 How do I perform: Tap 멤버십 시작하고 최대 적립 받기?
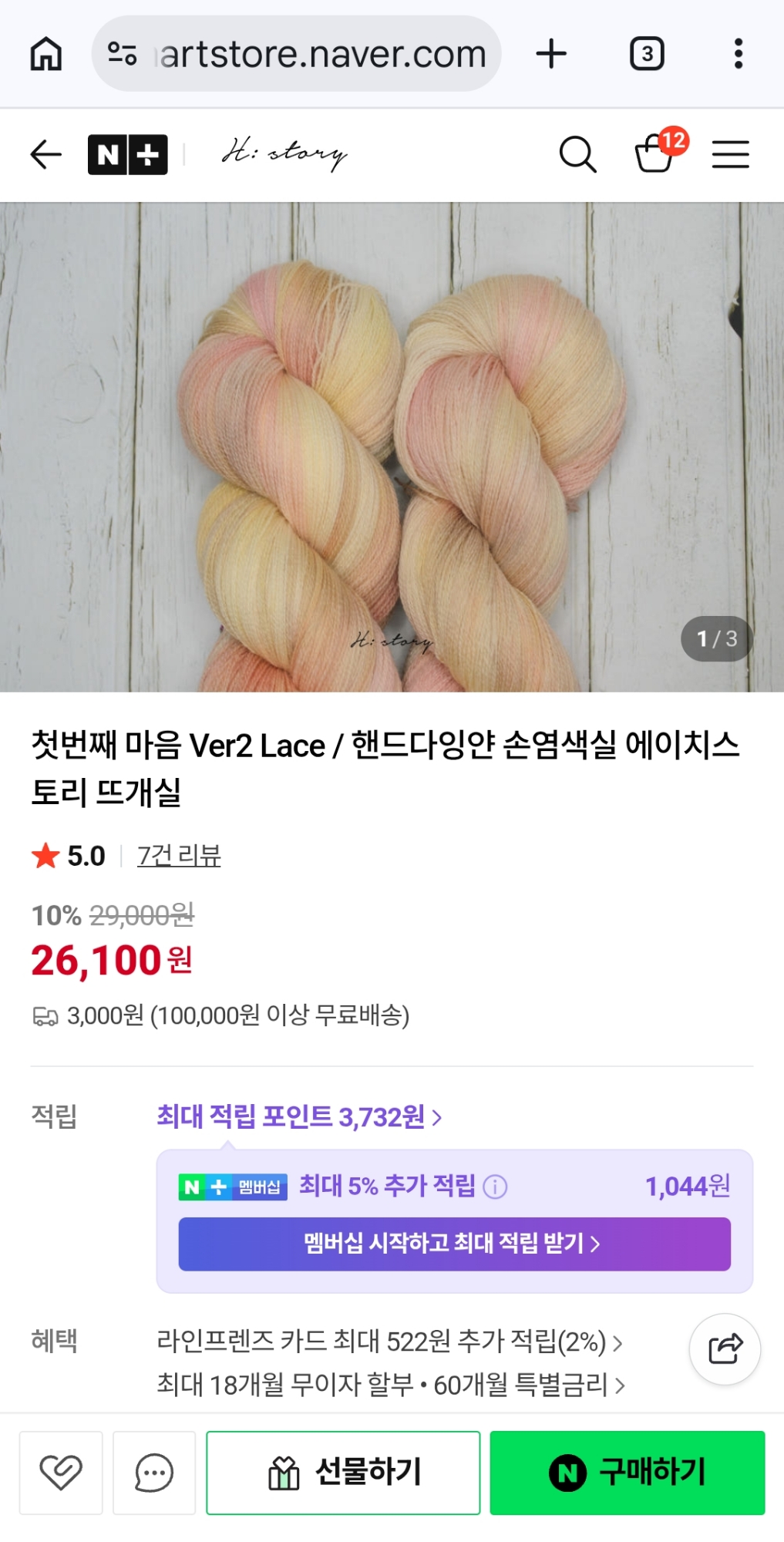click(x=454, y=1244)
